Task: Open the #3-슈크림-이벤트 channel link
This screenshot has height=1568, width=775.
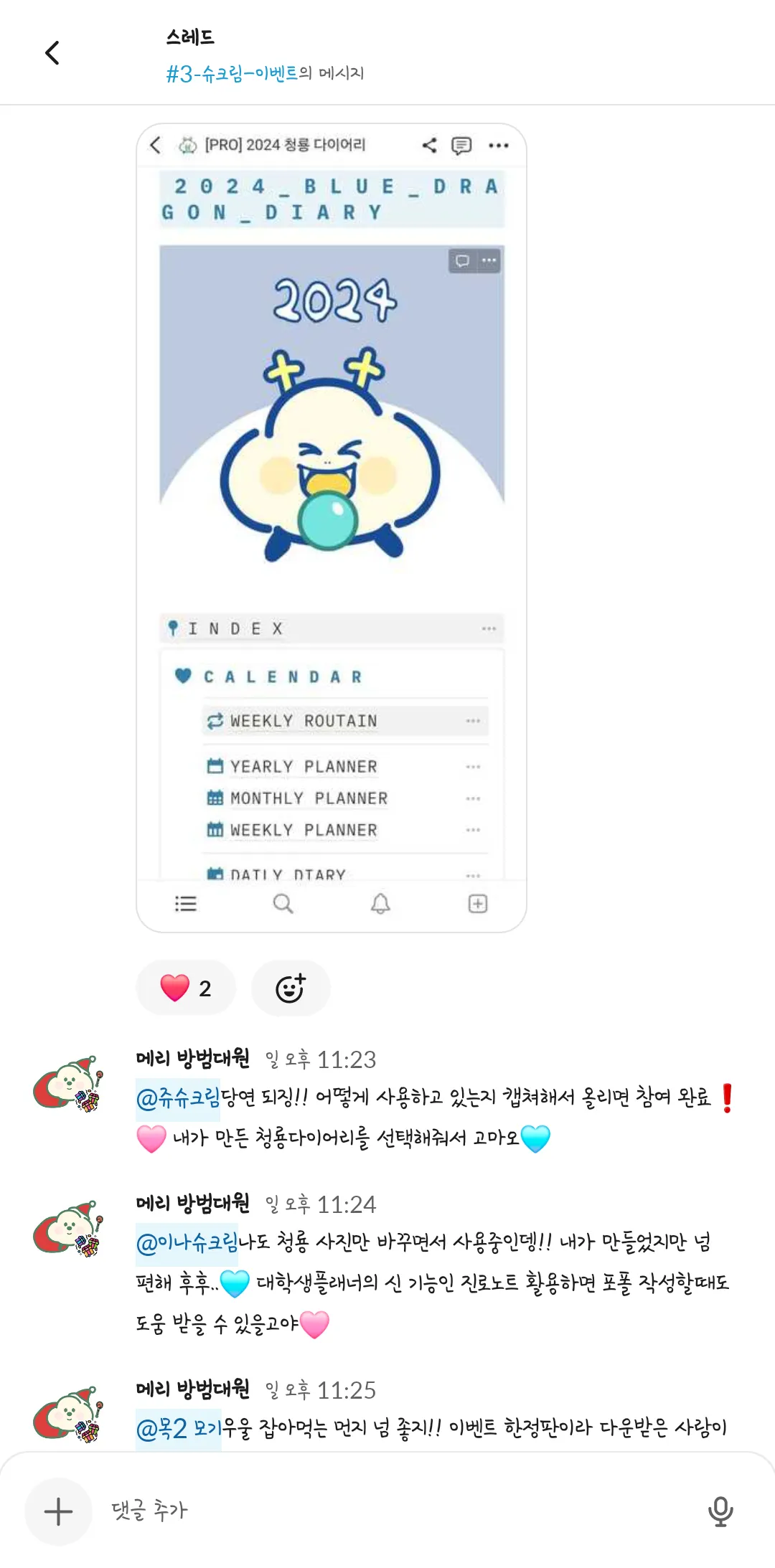Action: (x=232, y=73)
